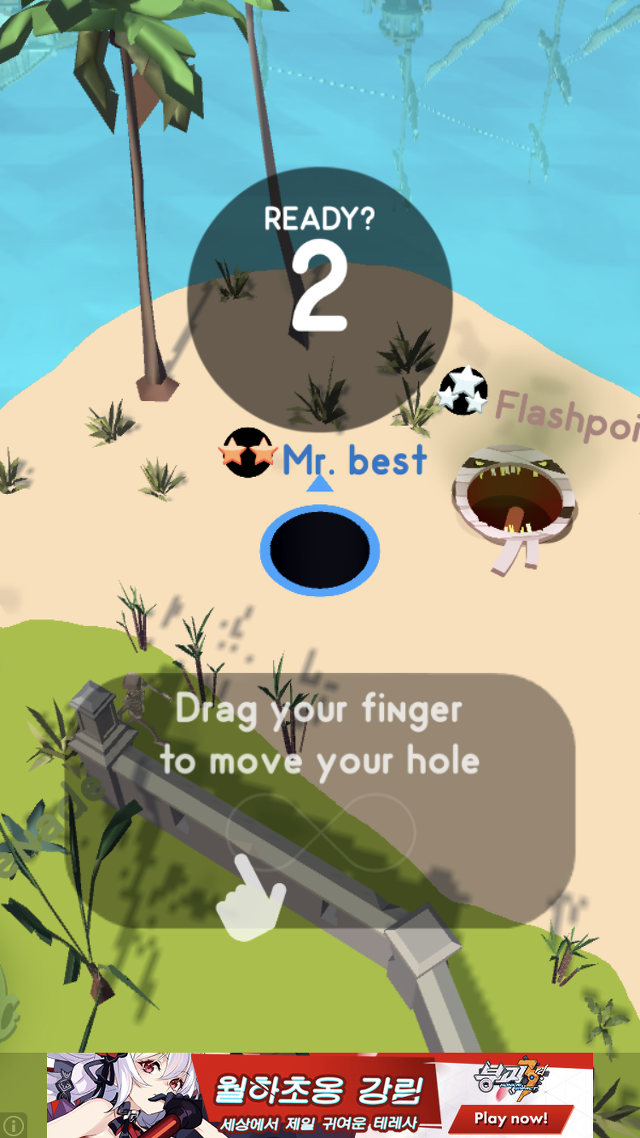
Task: Open the ad info icon
Action: (x=14, y=1127)
